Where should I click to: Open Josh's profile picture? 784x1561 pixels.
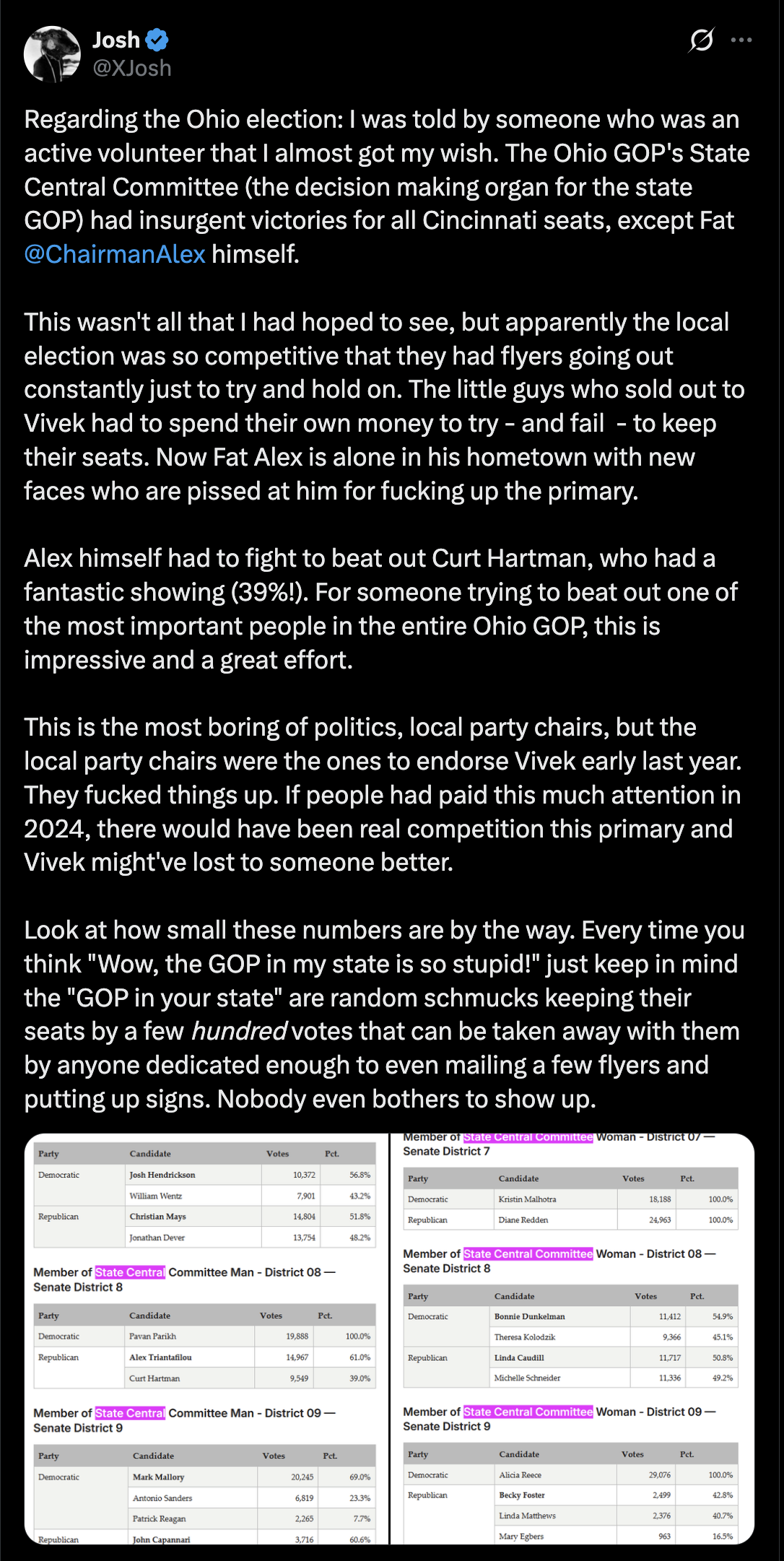coord(52,54)
